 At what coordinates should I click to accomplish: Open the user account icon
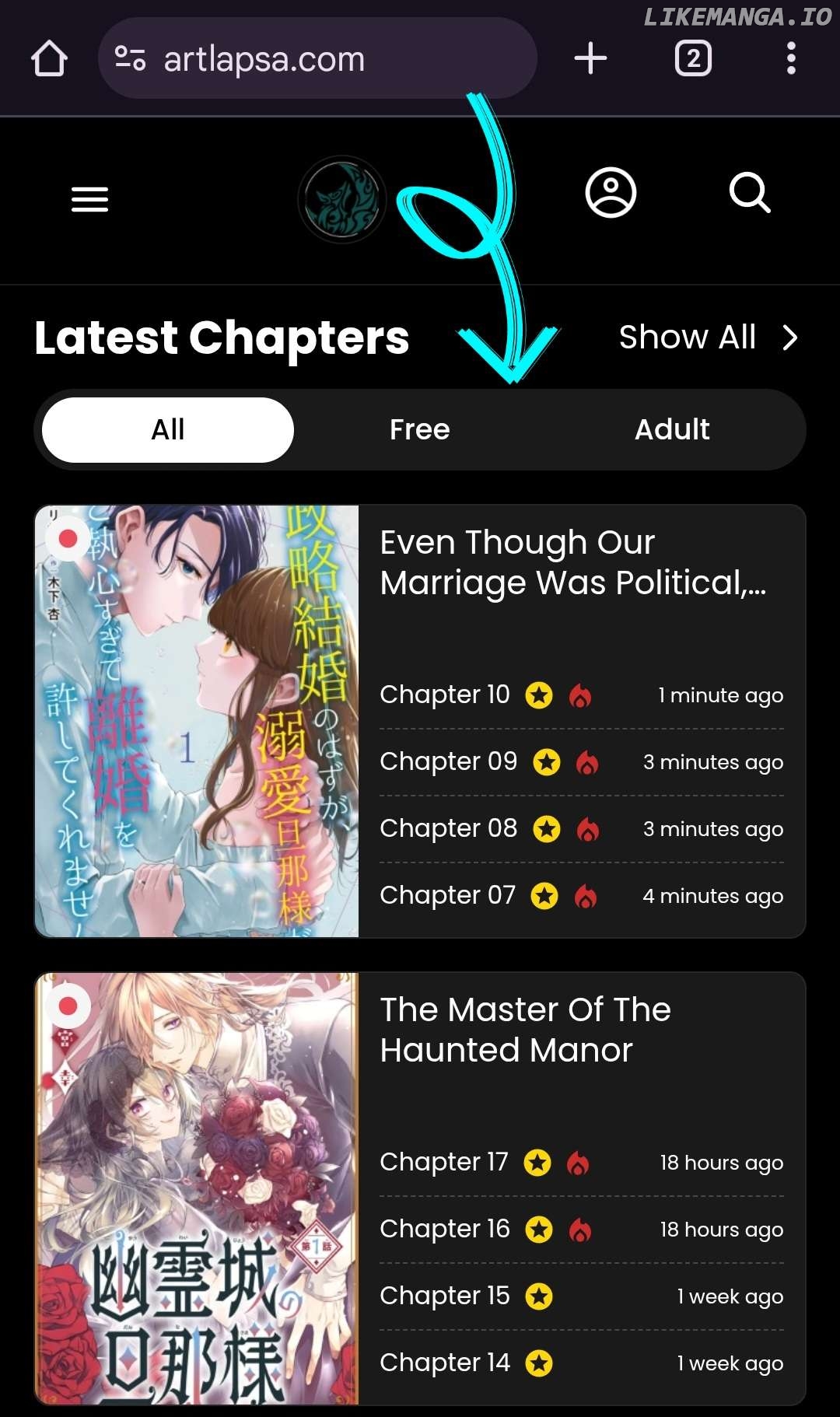click(611, 193)
